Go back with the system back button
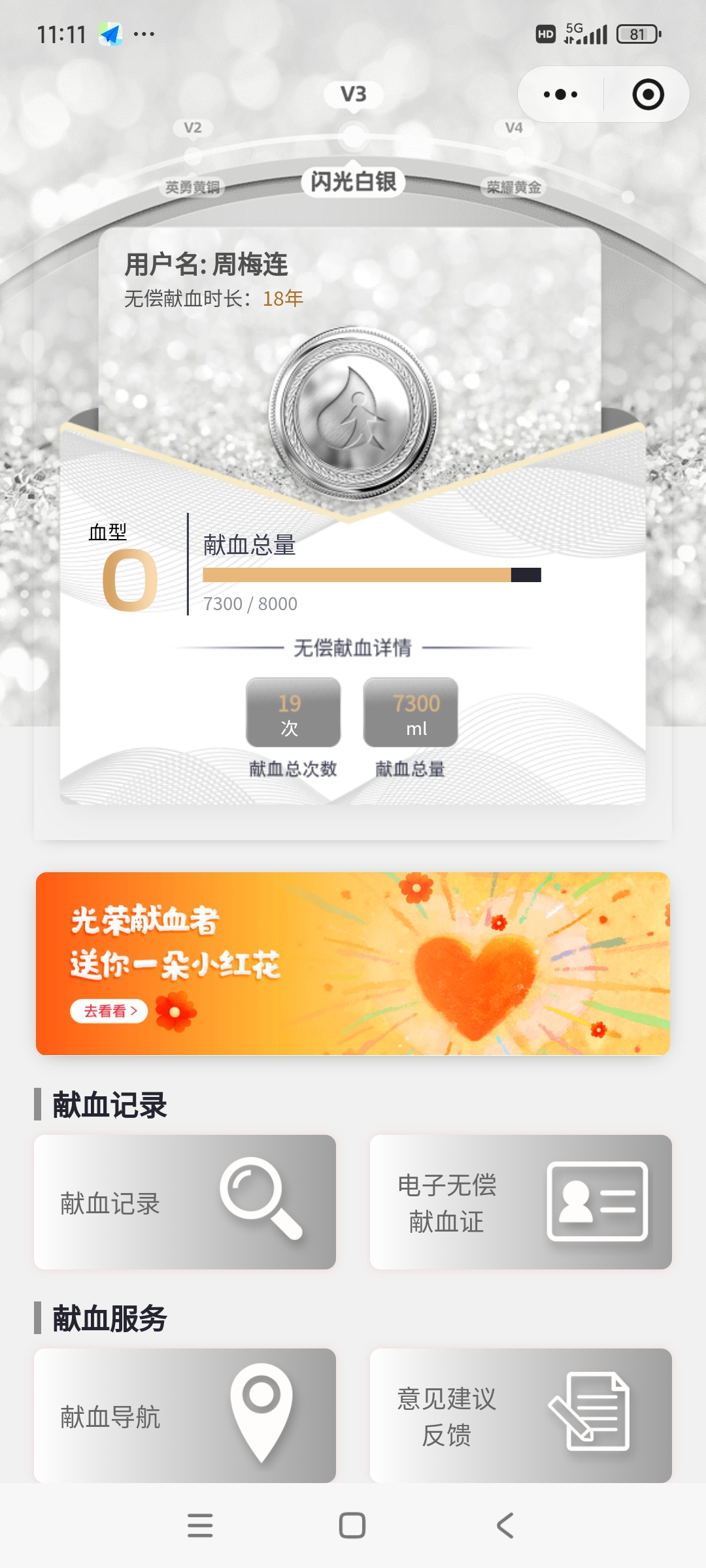Viewport: 706px width, 1568px height. pos(505,1526)
